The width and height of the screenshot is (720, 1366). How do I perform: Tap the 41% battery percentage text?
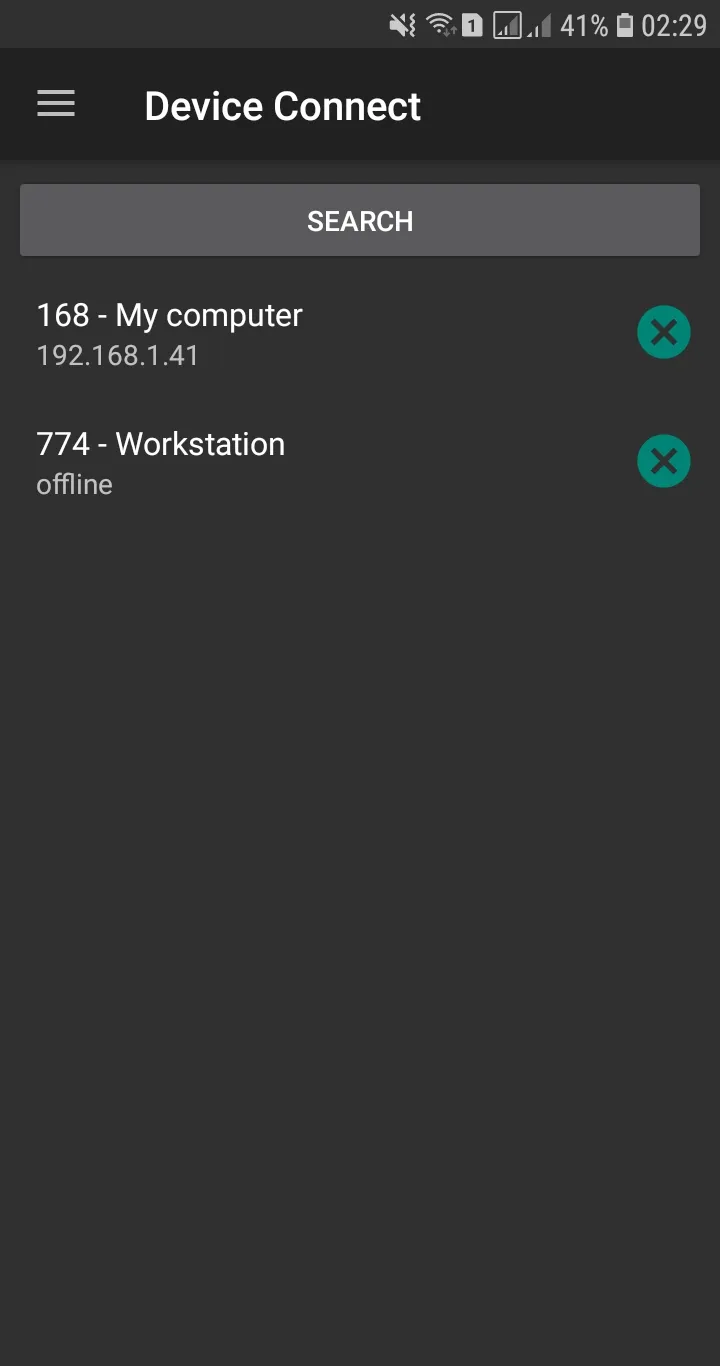pyautogui.click(x=586, y=24)
